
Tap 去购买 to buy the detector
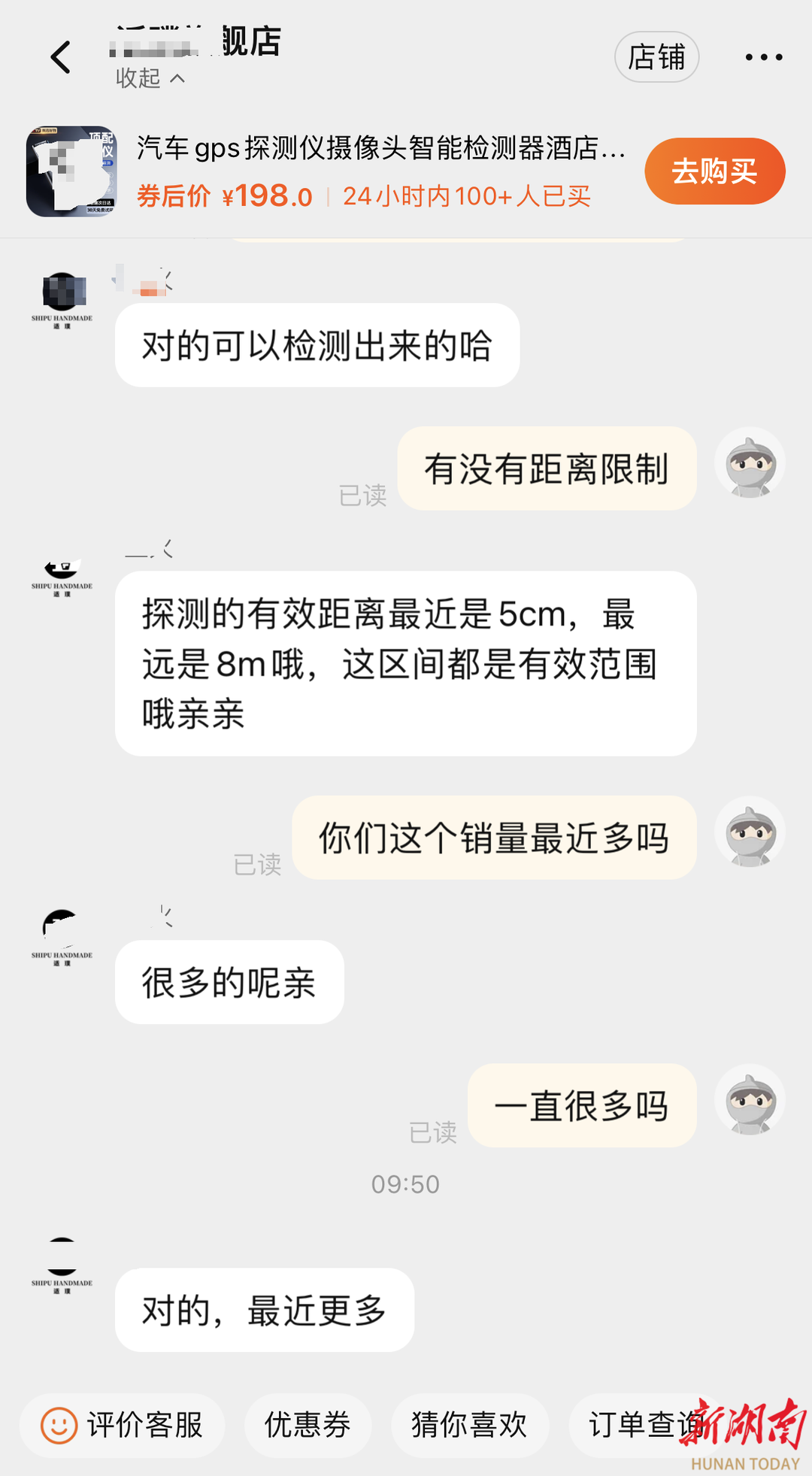(x=714, y=171)
